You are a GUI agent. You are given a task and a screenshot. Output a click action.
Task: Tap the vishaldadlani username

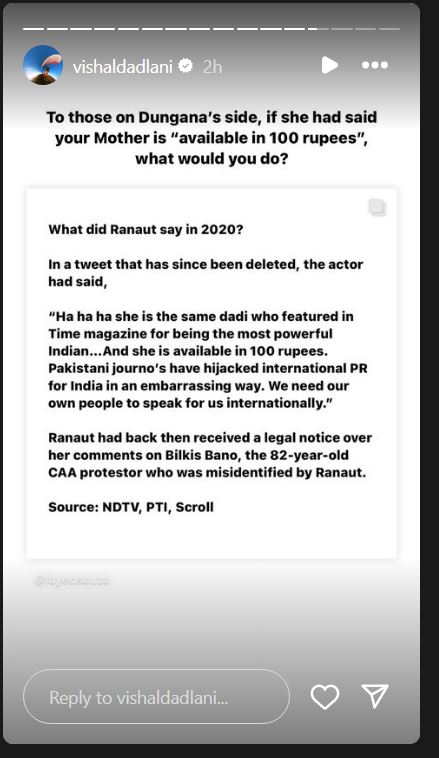(x=122, y=66)
